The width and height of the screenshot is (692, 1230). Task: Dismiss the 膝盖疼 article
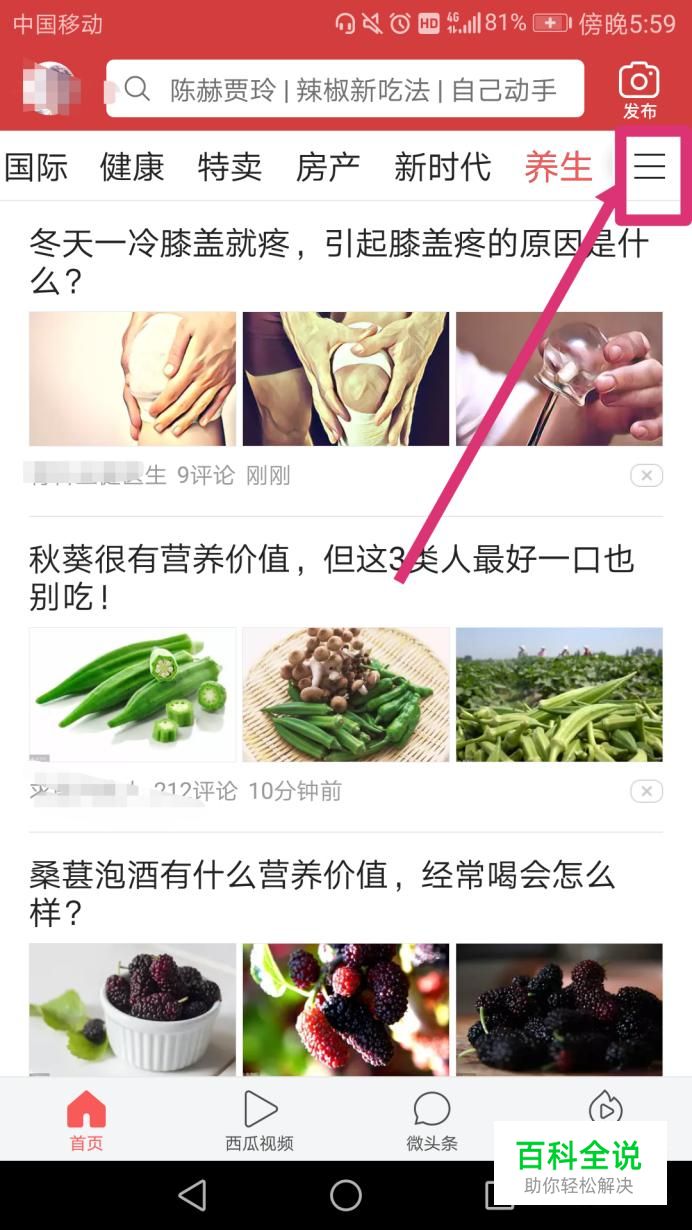pos(646,476)
